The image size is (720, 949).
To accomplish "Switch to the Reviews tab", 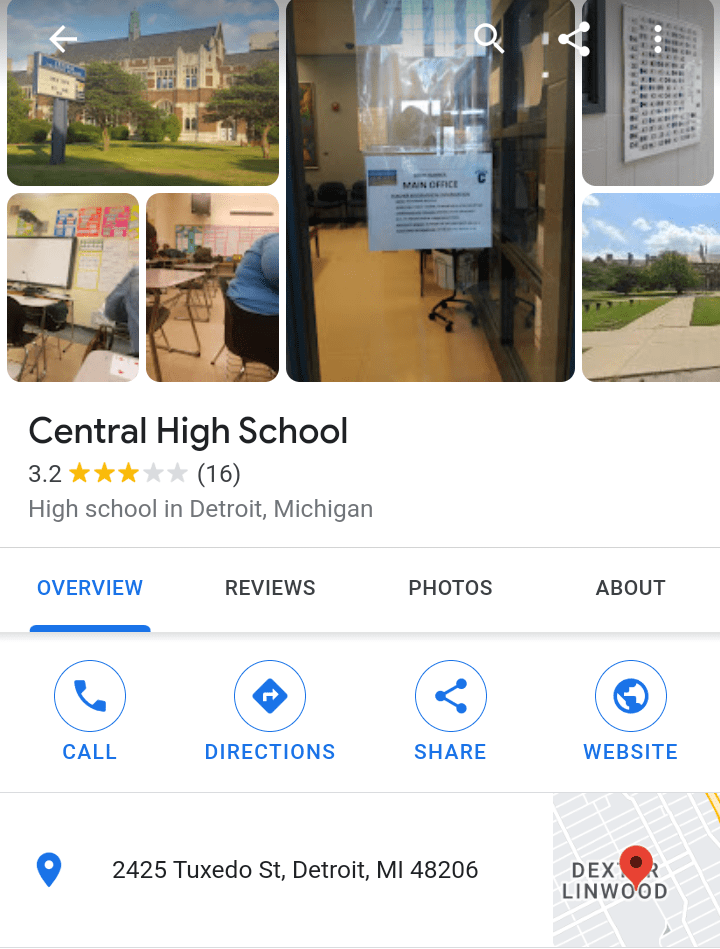I will coord(270,588).
